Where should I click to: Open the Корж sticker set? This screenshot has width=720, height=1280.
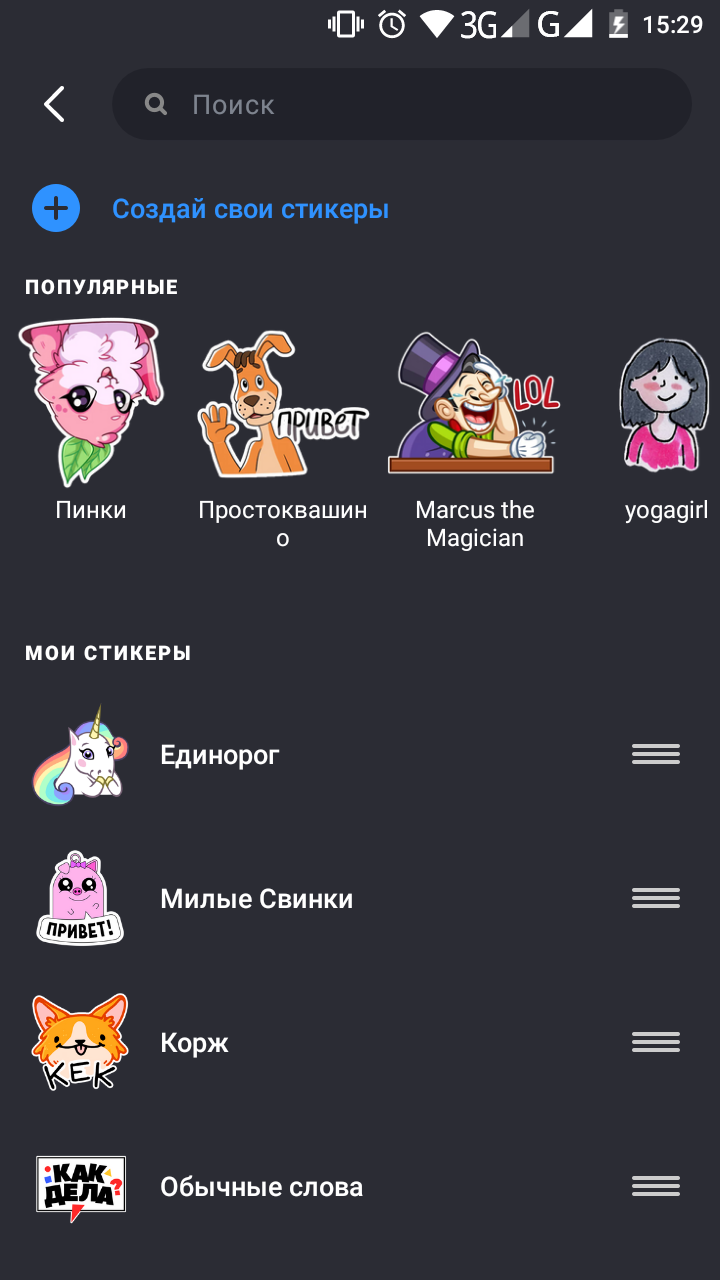(195, 1043)
